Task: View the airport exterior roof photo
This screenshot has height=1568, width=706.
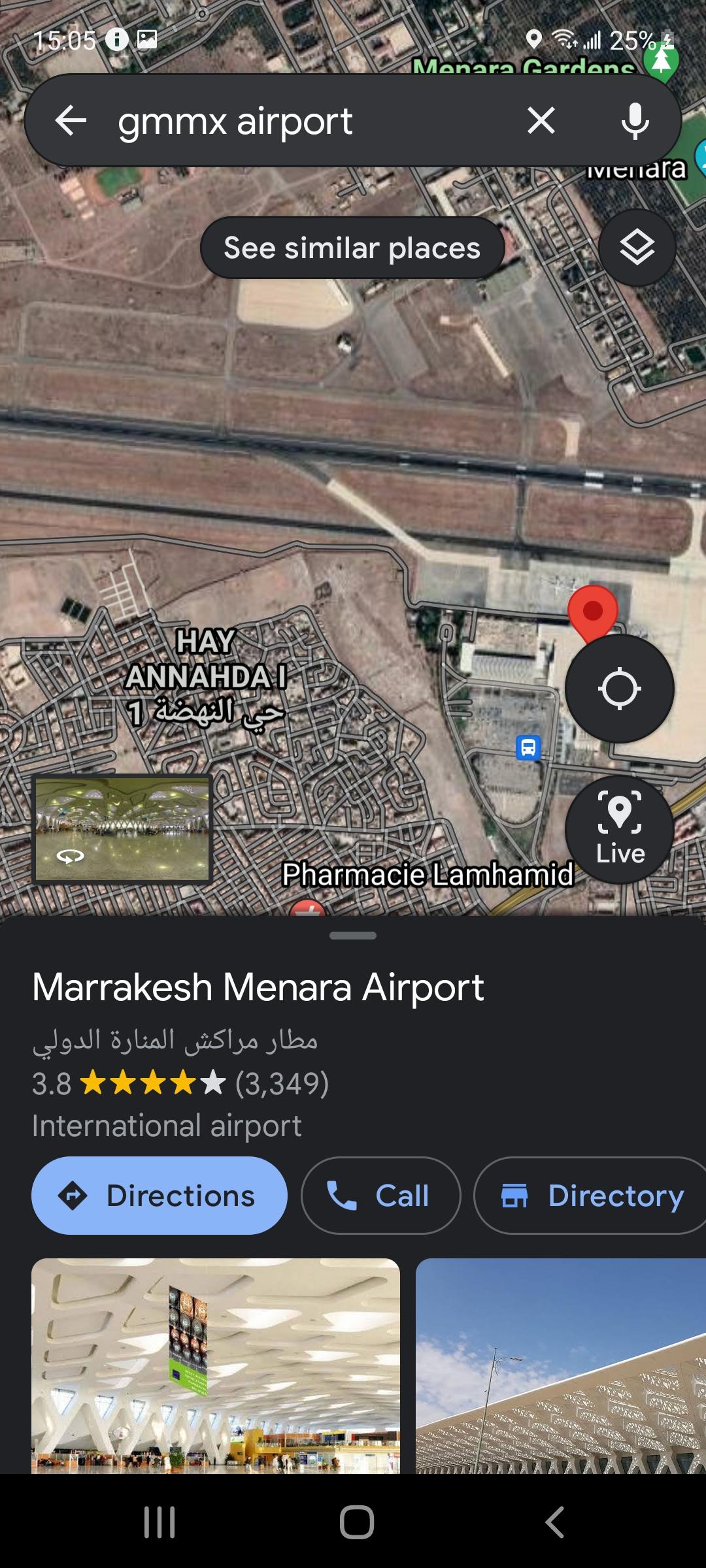Action: click(561, 1364)
